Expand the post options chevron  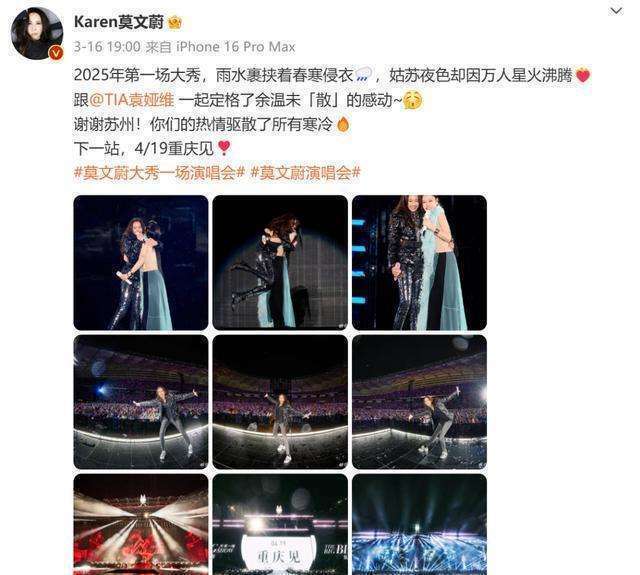pos(616,11)
